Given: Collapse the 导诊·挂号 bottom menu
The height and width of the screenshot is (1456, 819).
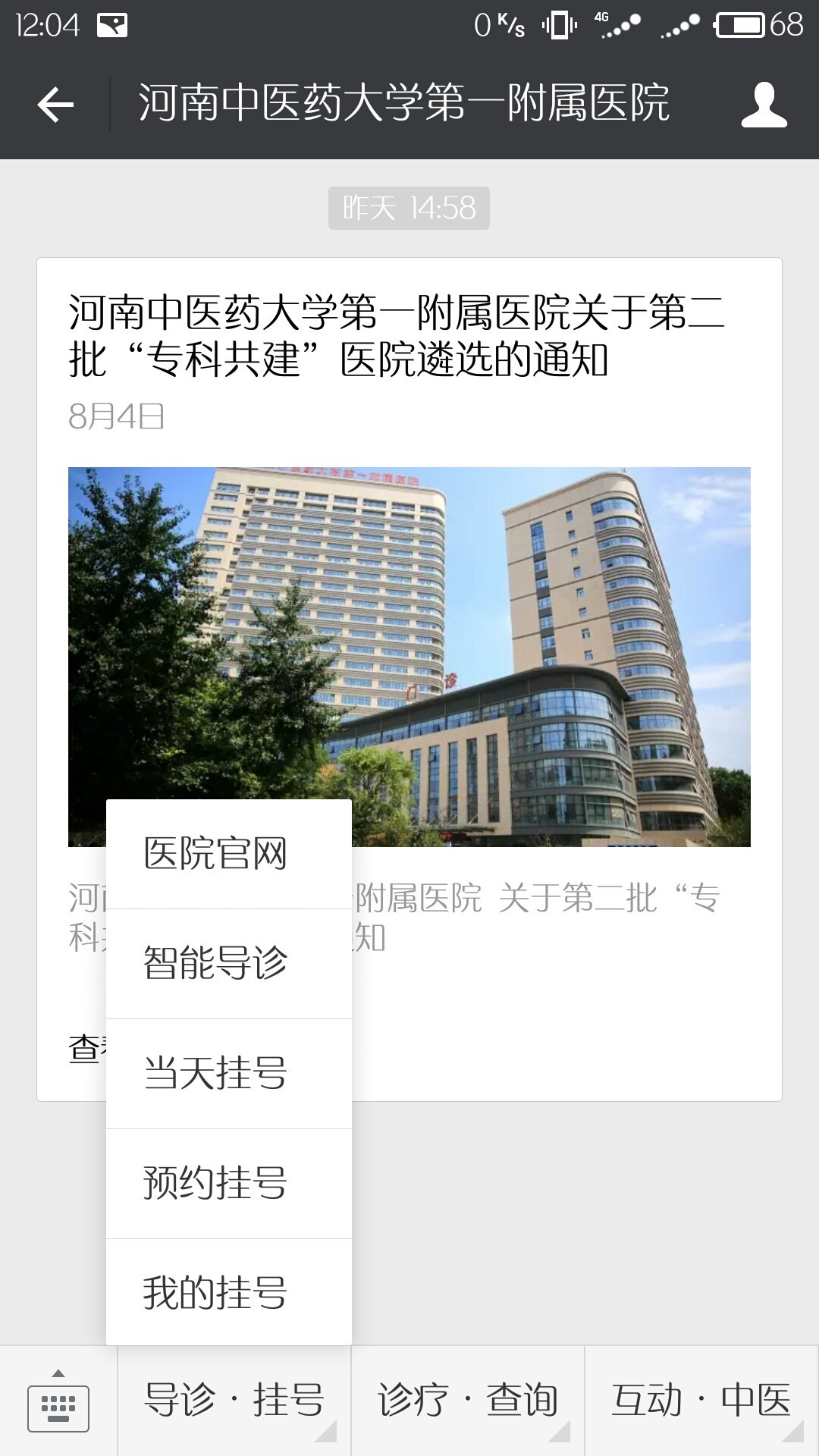Looking at the screenshot, I should [234, 1401].
